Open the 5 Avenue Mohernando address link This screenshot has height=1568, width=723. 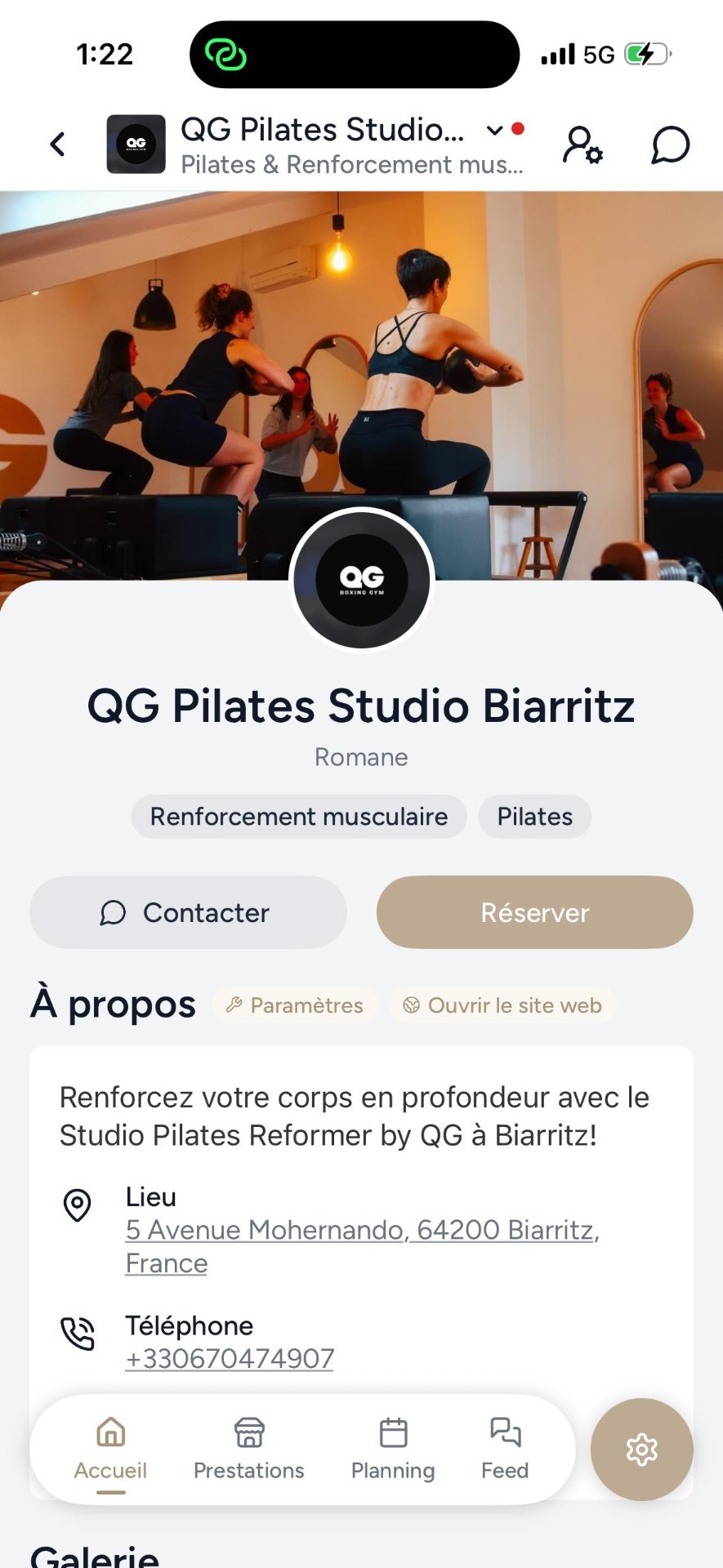[x=362, y=1230]
